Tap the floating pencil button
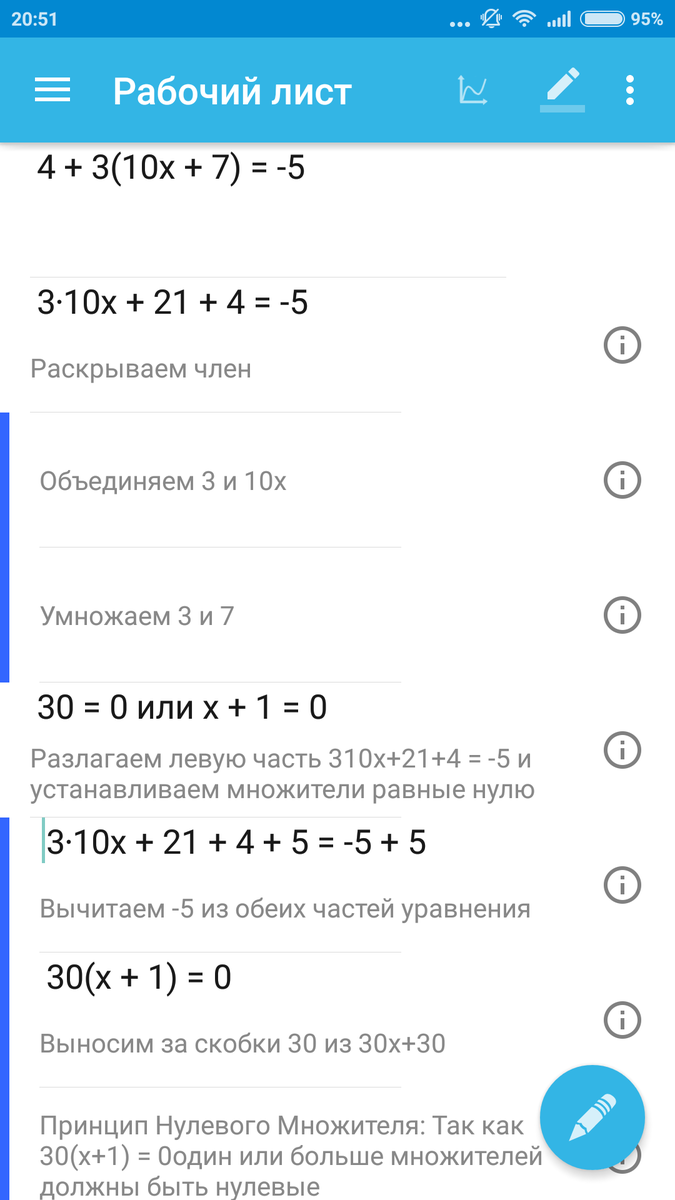675x1200 pixels. [x=592, y=1117]
